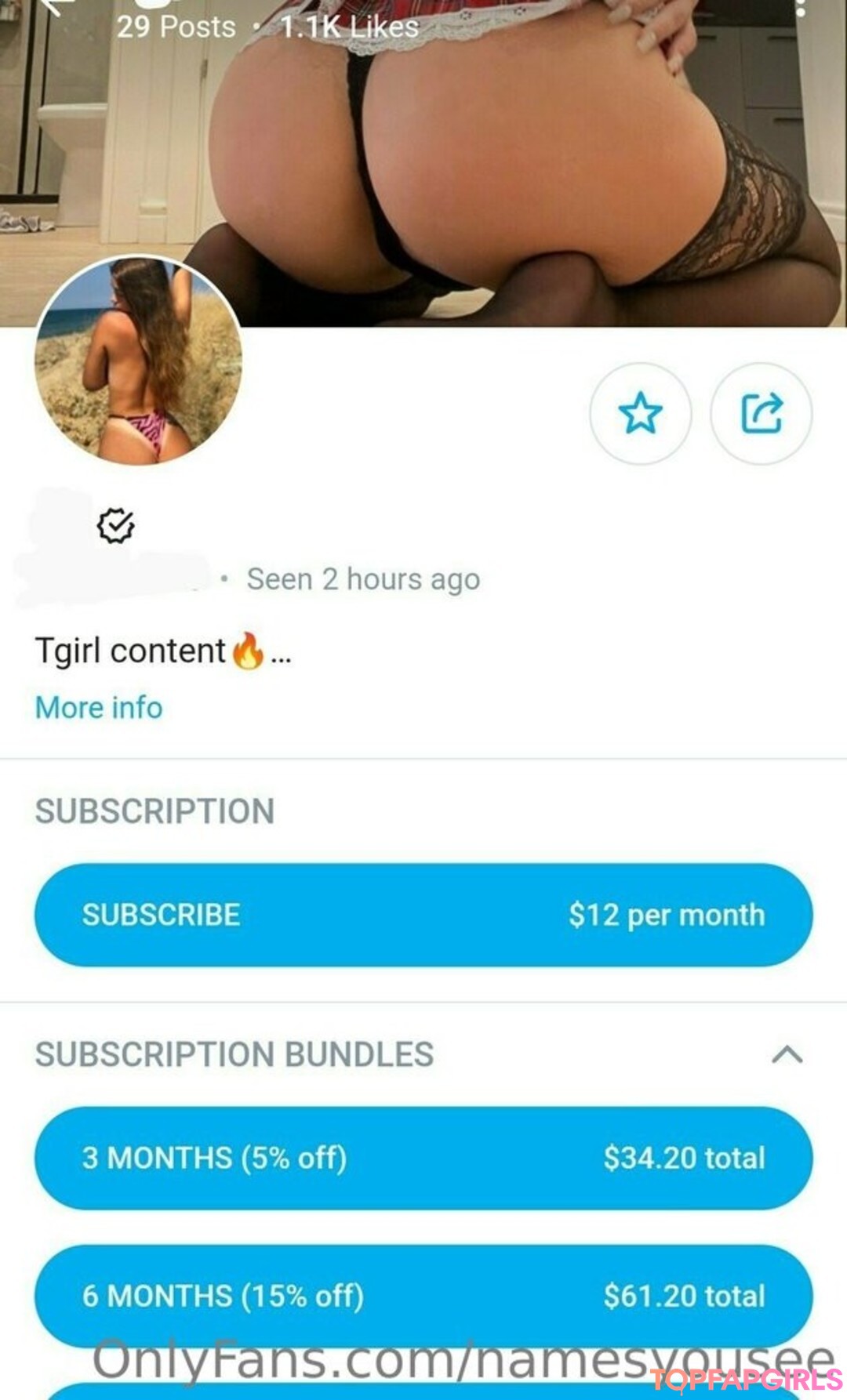847x1400 pixels.
Task: Select the 6 months (15% off) bundle
Action: pyautogui.click(x=423, y=1295)
